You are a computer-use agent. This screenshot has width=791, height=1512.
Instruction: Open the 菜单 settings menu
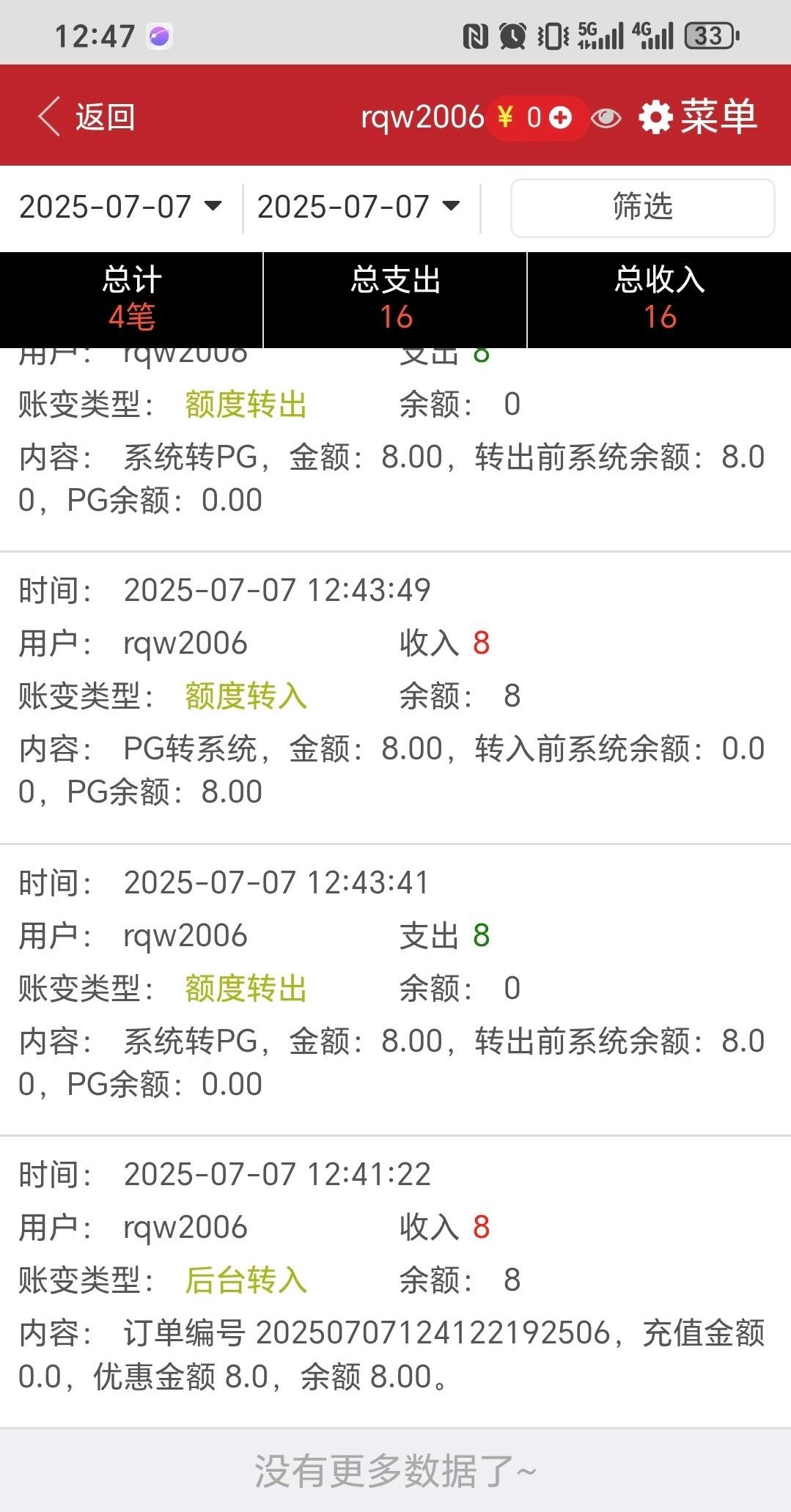pyautogui.click(x=697, y=117)
